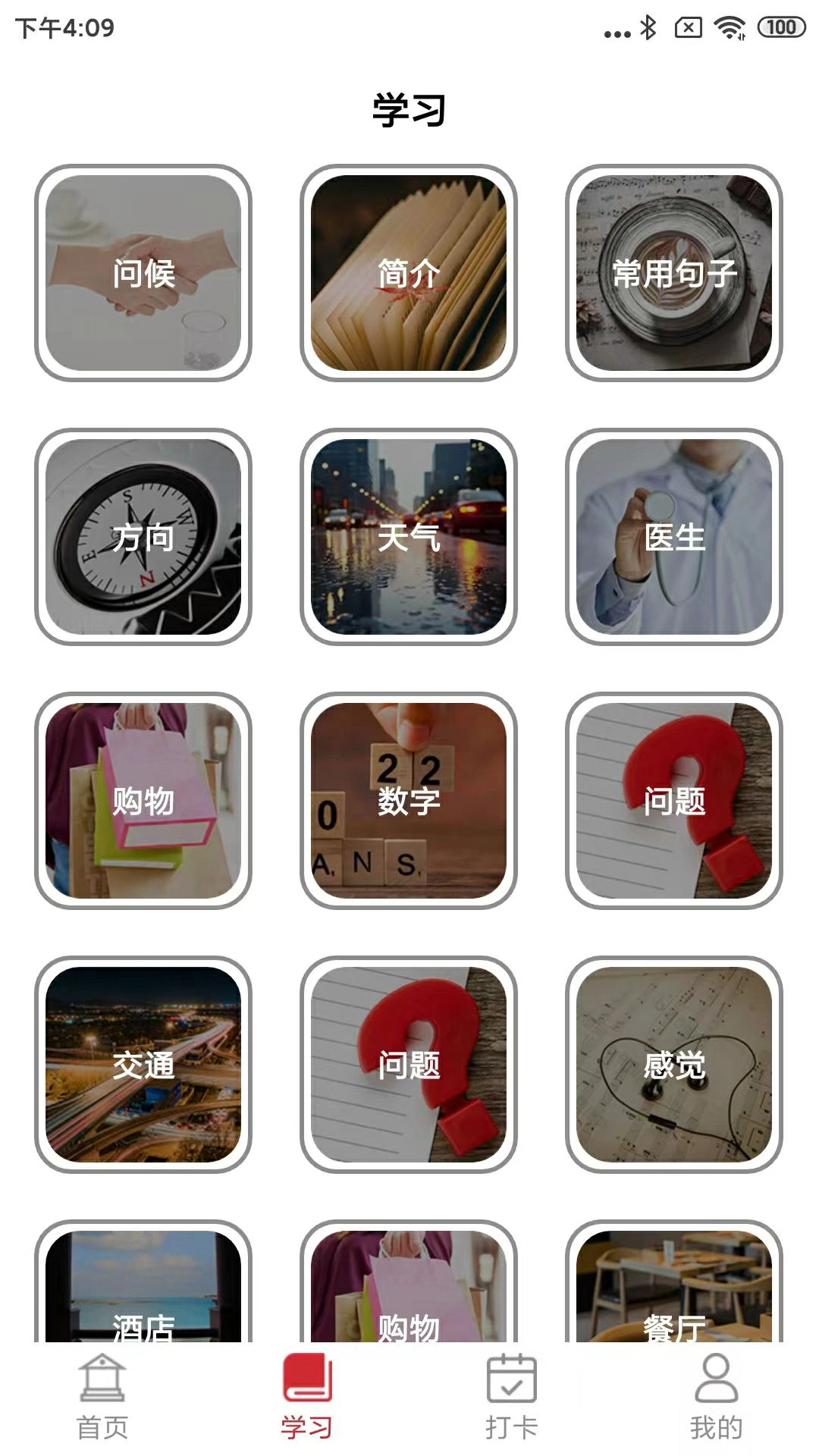
Task: Tap the 方向 directions tile
Action: tap(143, 537)
